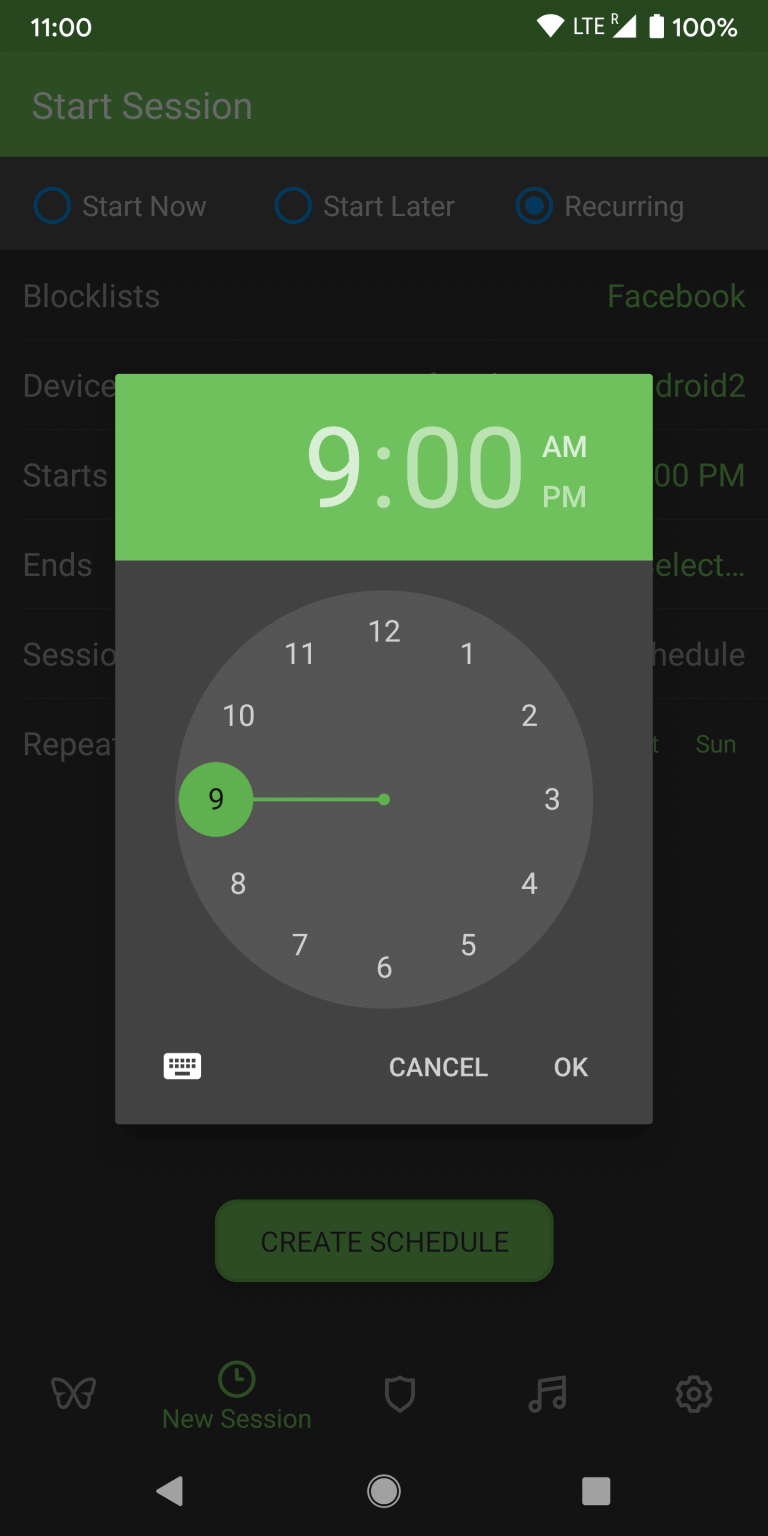The height and width of the screenshot is (1536, 768).
Task: Pick 1 on the clock face
Action: (x=467, y=654)
